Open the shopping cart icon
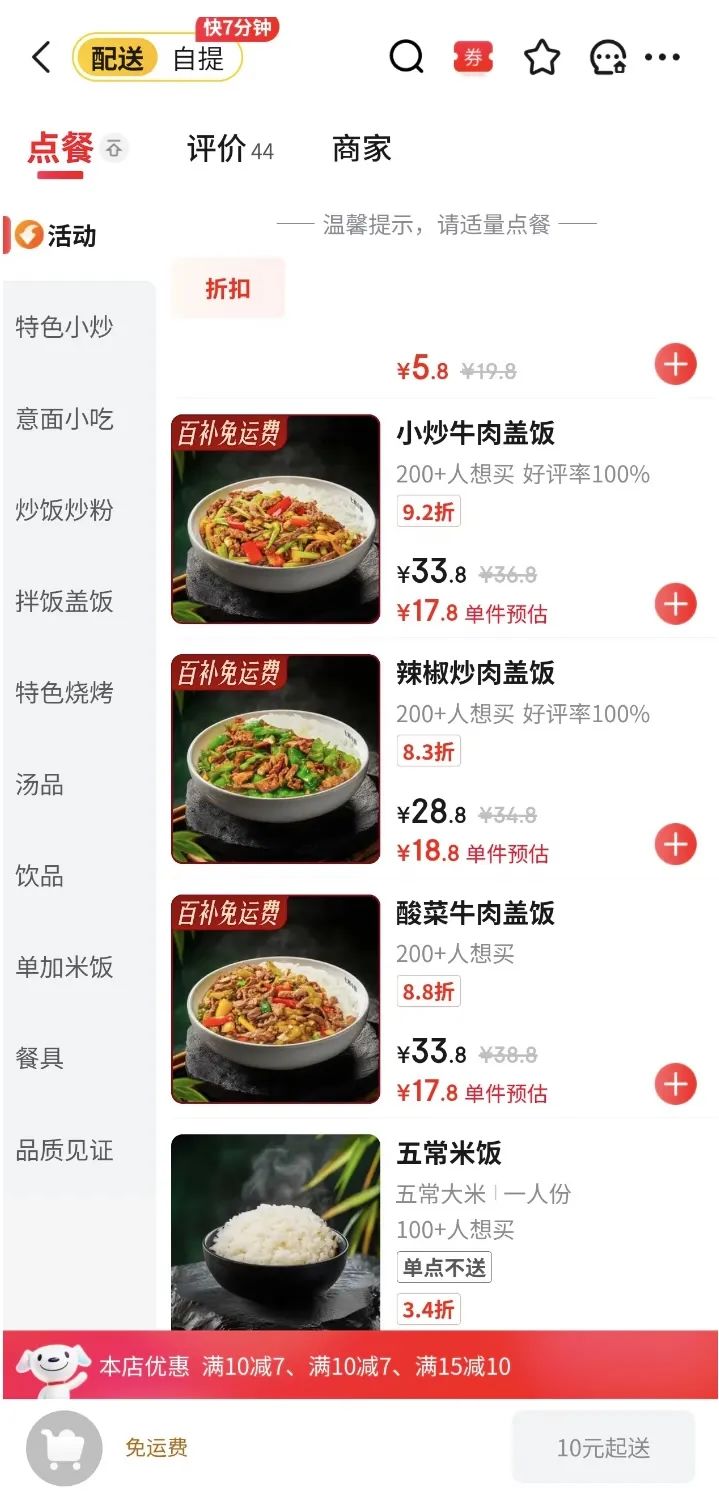The height and width of the screenshot is (1494, 719). pos(64,1448)
